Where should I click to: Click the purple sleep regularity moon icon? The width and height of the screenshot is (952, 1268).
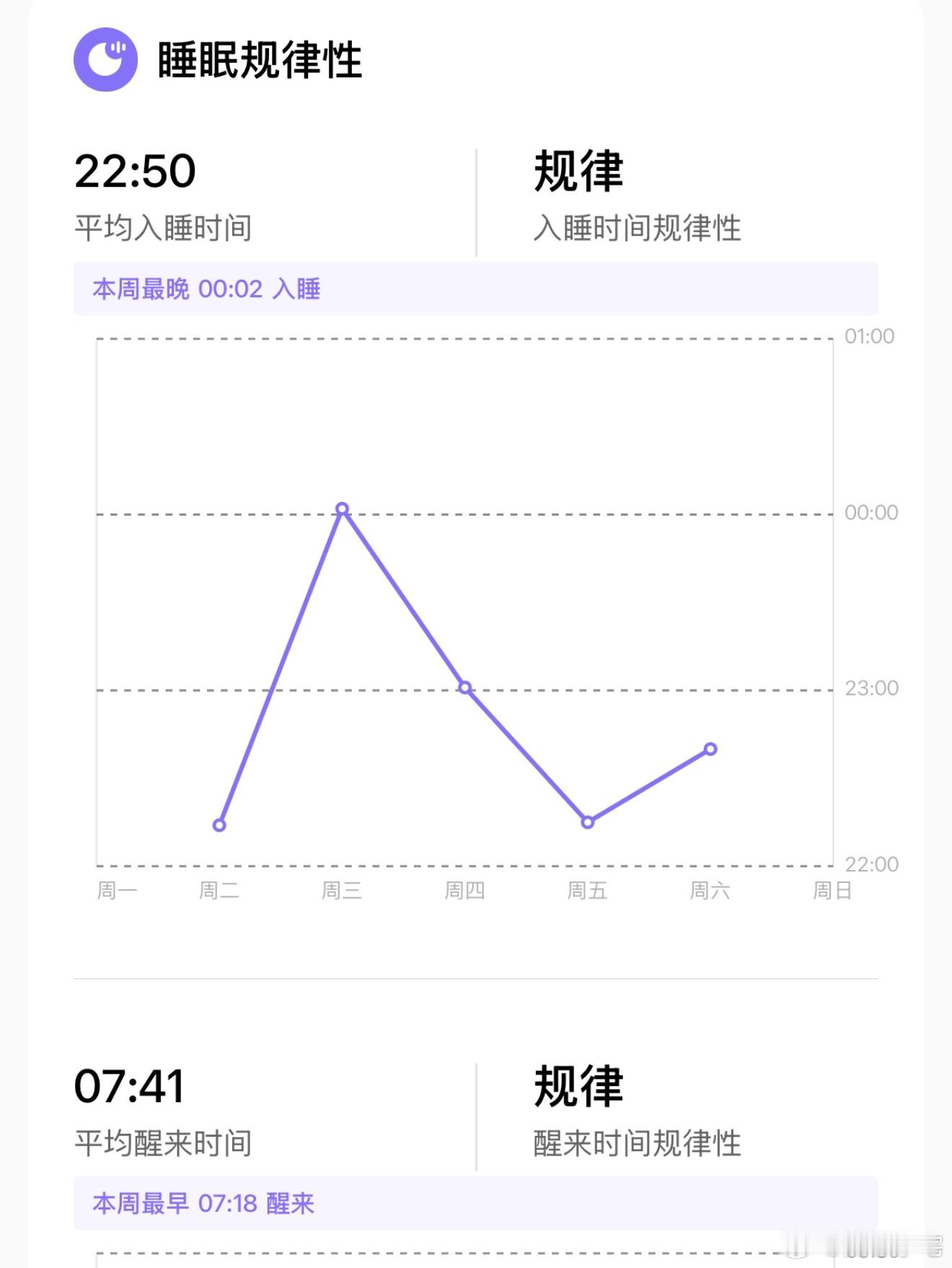pos(105,59)
